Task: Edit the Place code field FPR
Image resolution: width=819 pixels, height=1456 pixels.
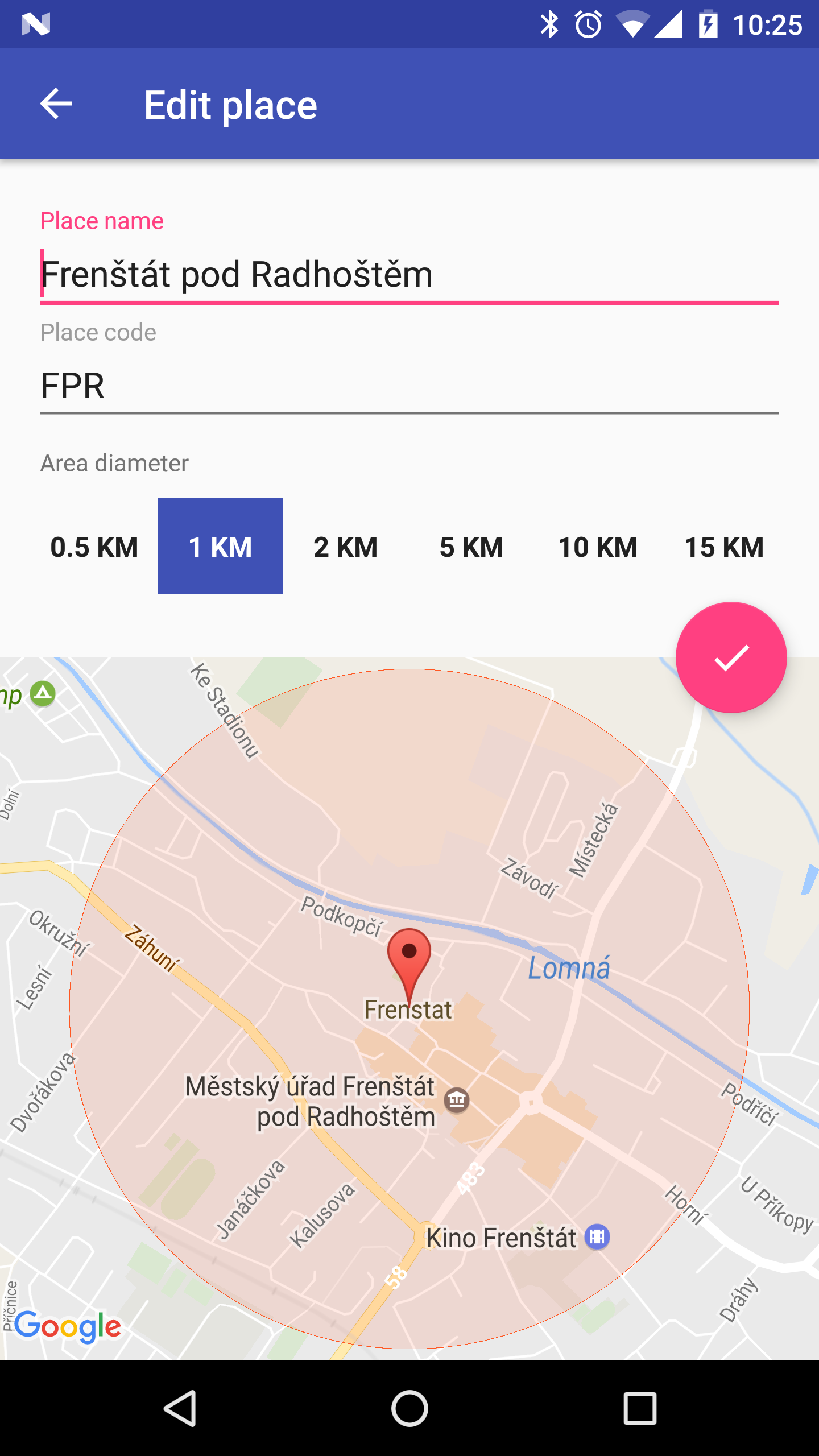Action: [409, 386]
